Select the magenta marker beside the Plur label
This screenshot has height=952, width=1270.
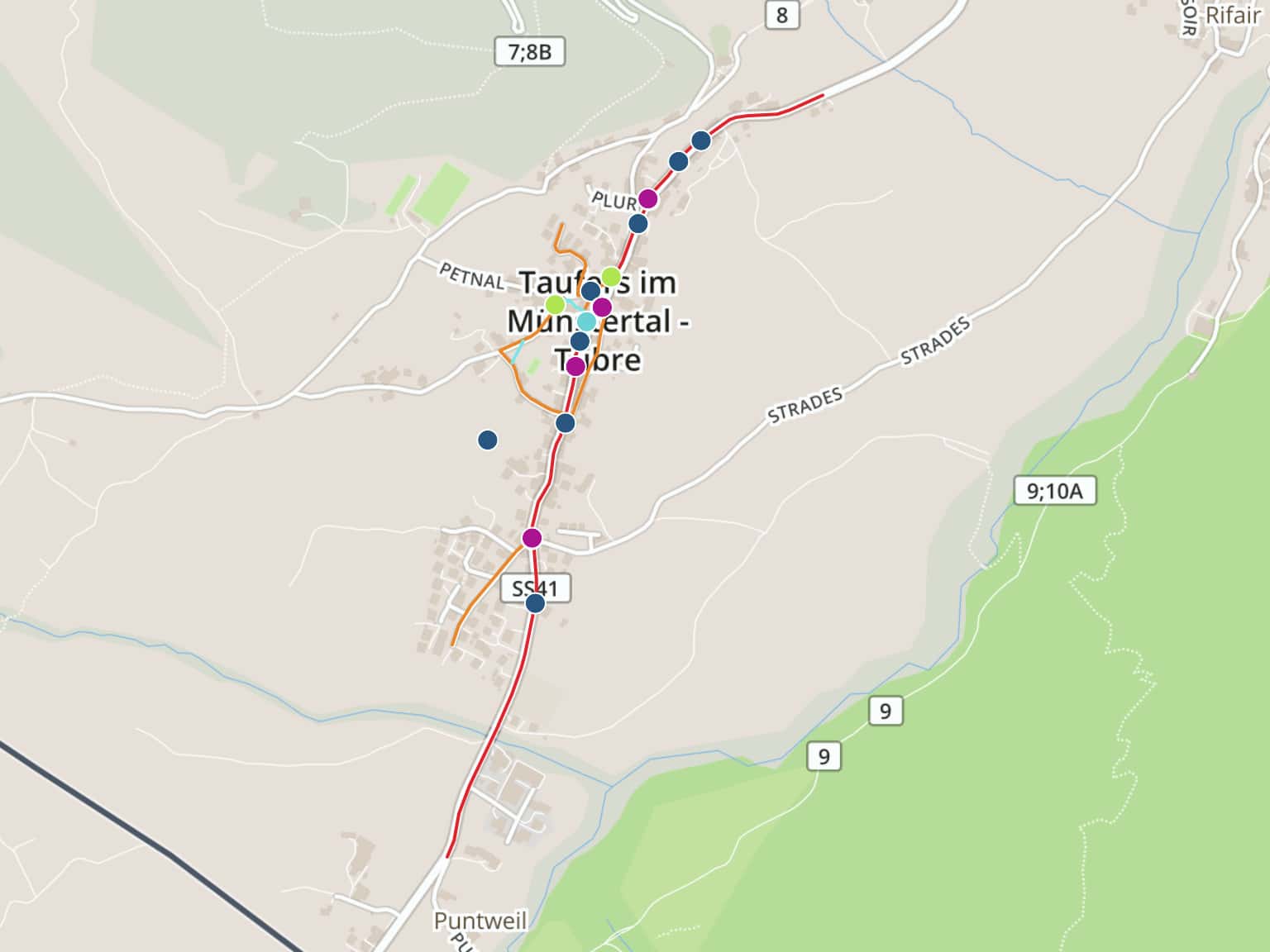tap(647, 199)
